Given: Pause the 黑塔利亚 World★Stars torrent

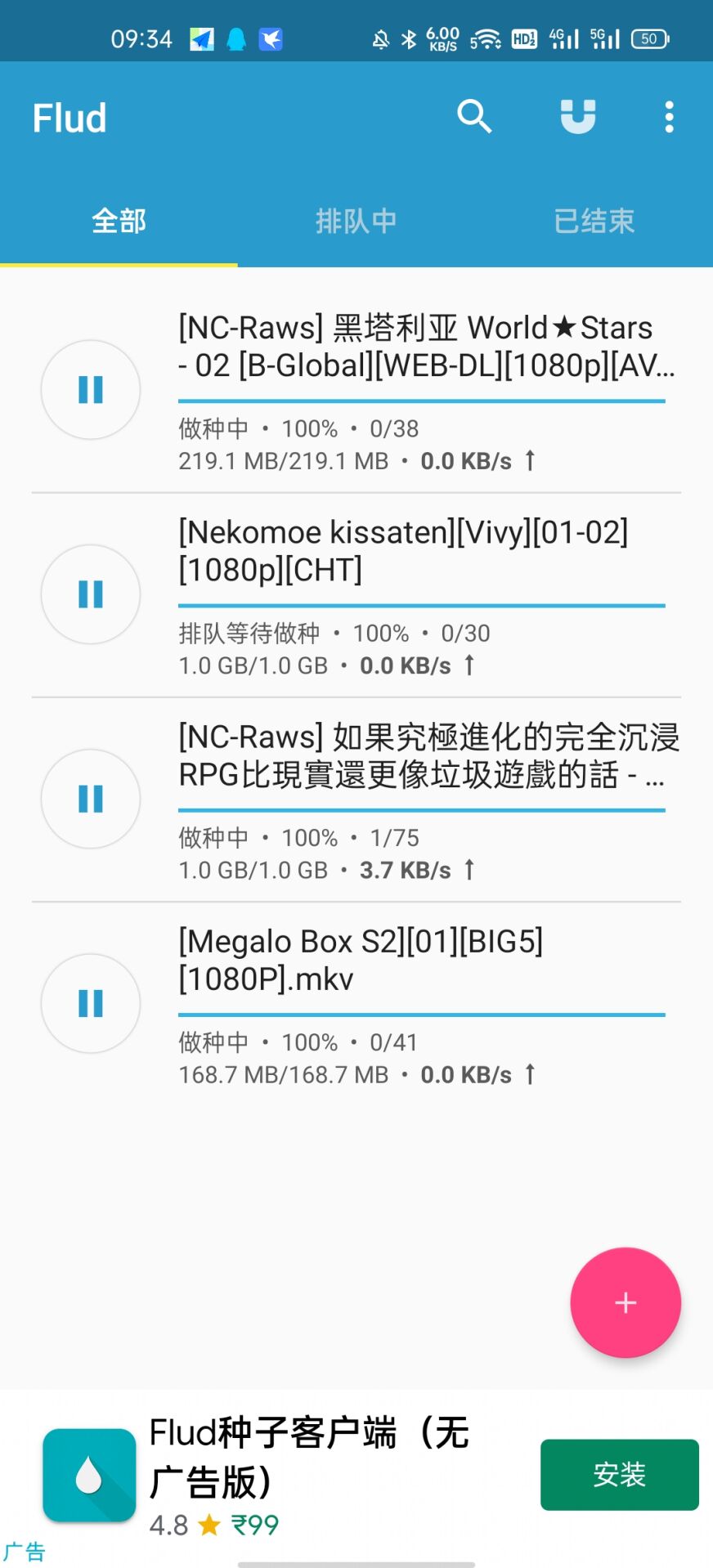Looking at the screenshot, I should click(91, 390).
